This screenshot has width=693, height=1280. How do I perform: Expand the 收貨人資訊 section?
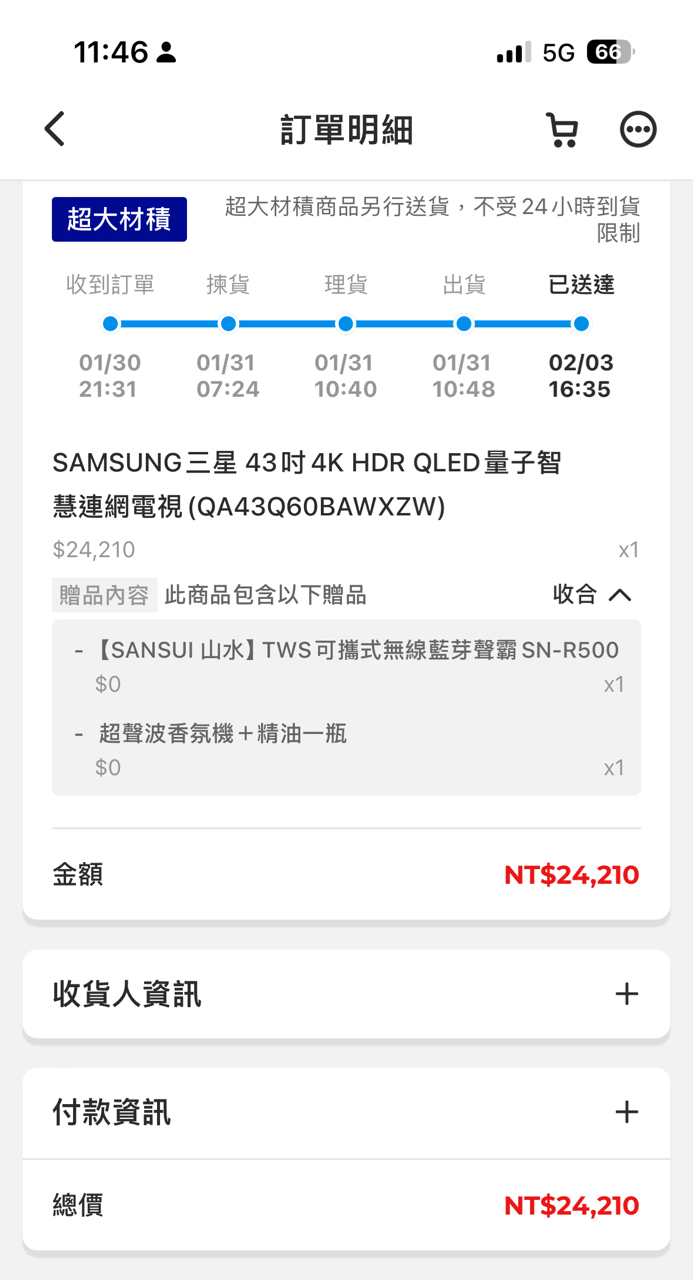(x=626, y=994)
